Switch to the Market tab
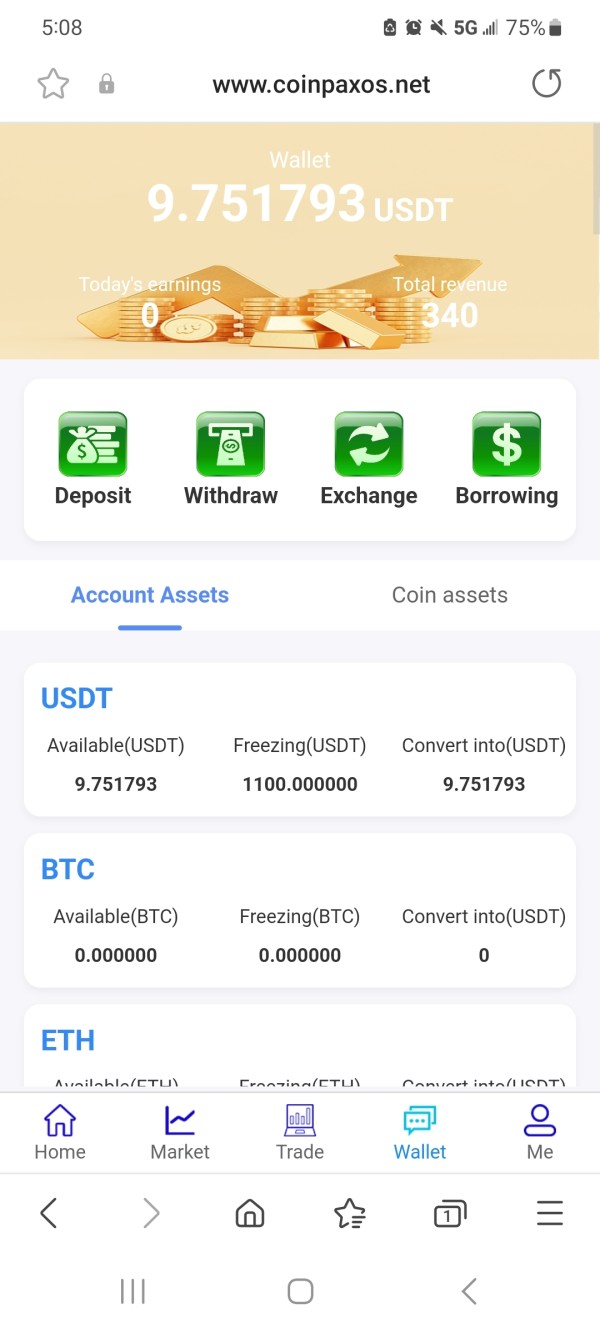Image resolution: width=600 pixels, height=1333 pixels. pos(180,1133)
